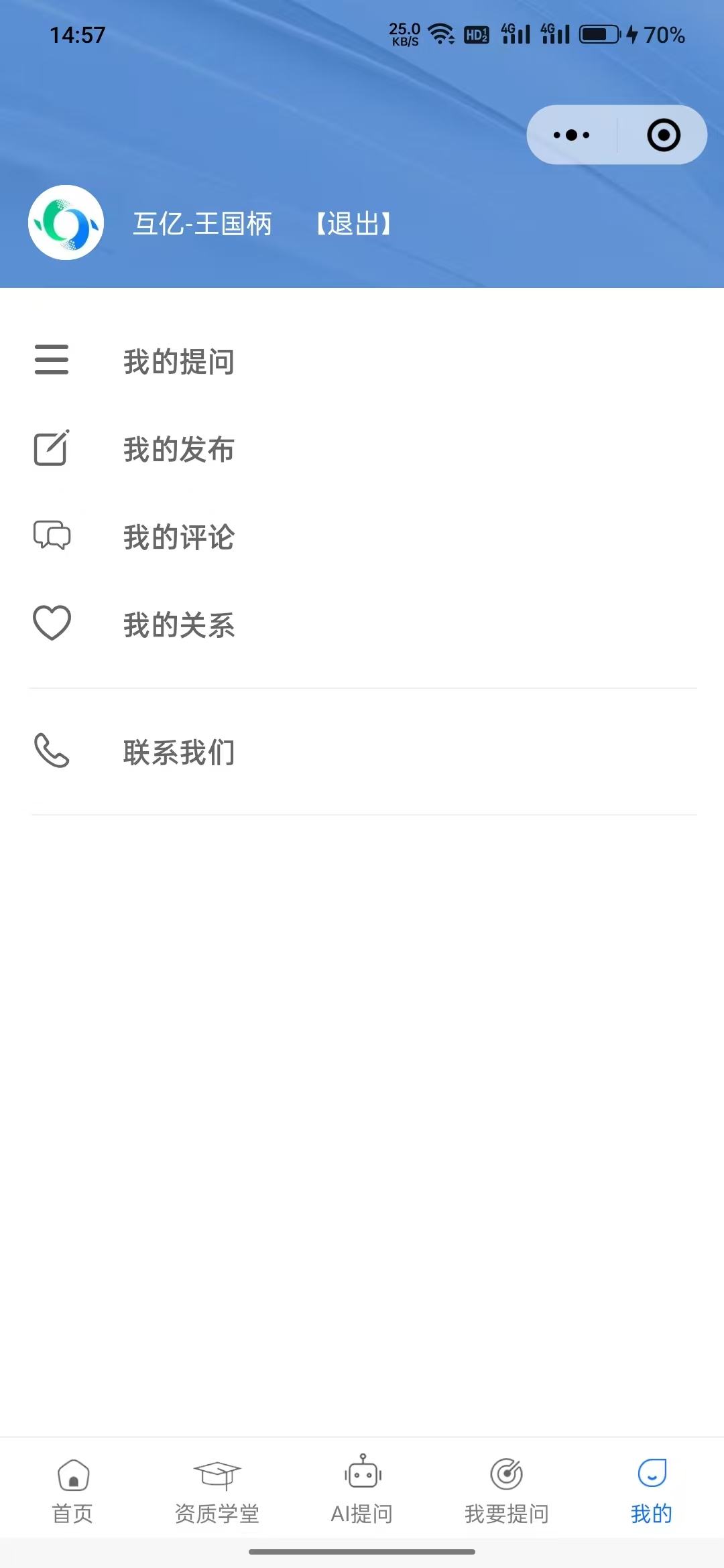Open 我的关系 page
The height and width of the screenshot is (1568, 724).
coord(178,625)
